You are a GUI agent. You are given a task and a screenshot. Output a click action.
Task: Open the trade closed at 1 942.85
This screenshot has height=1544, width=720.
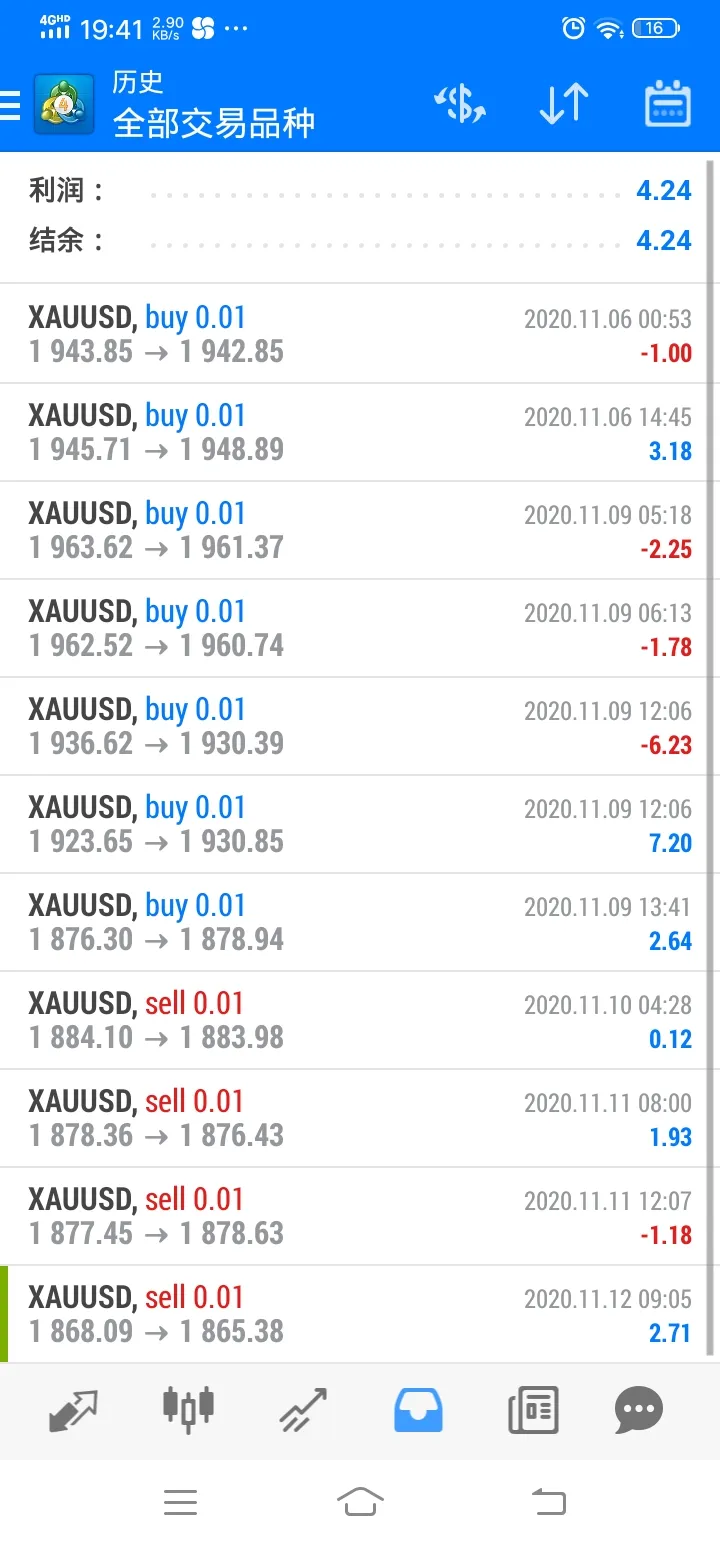(x=360, y=334)
